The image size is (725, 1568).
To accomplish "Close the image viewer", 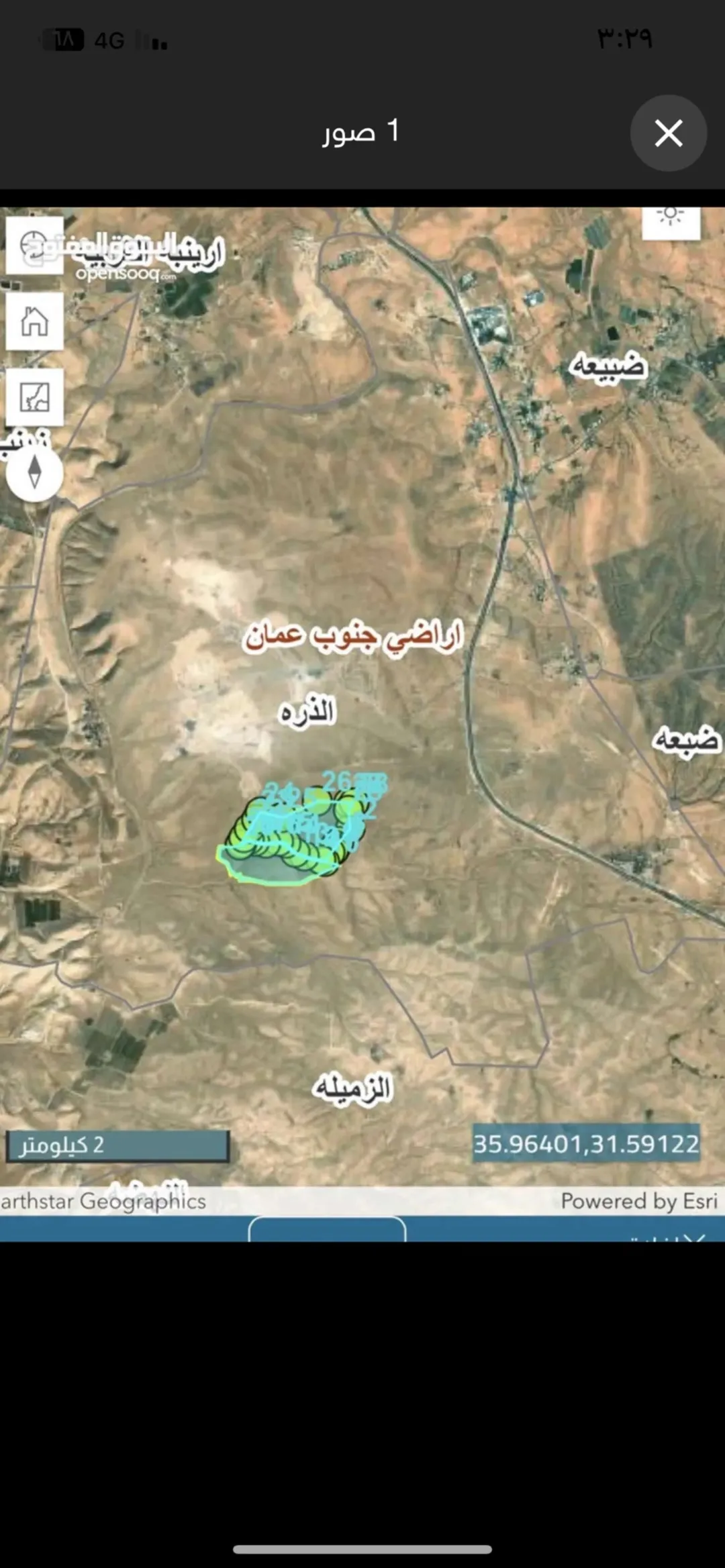I will 668,133.
